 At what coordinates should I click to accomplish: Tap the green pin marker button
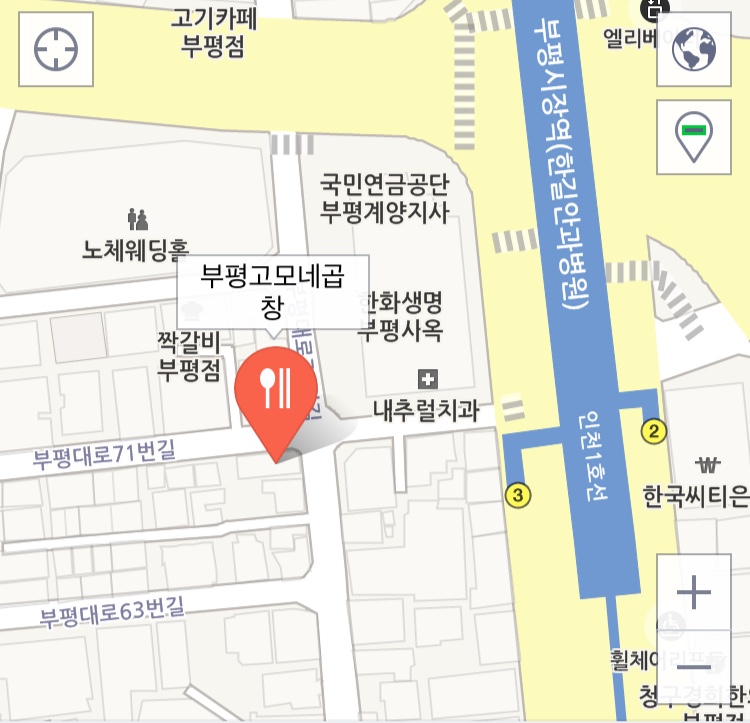(693, 136)
